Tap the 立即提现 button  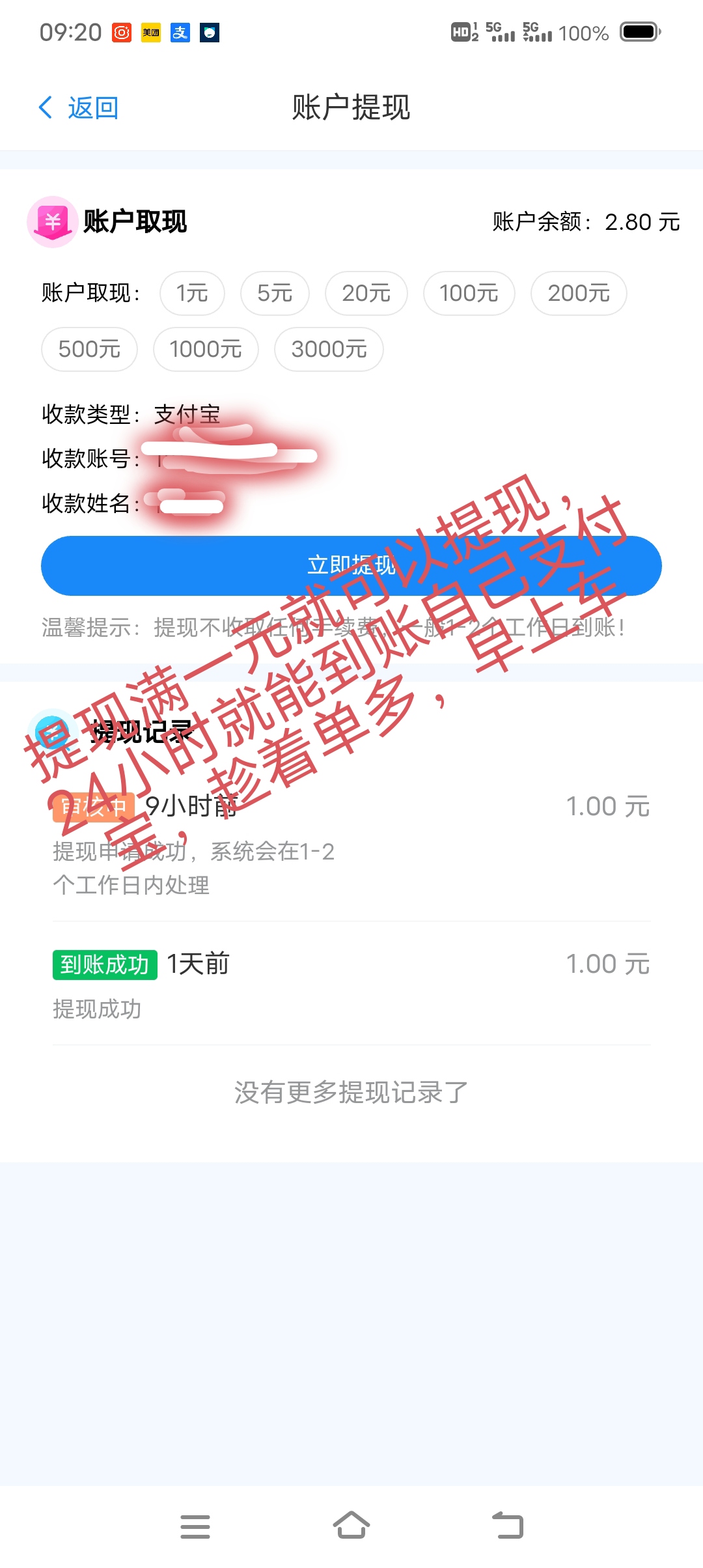pos(351,565)
